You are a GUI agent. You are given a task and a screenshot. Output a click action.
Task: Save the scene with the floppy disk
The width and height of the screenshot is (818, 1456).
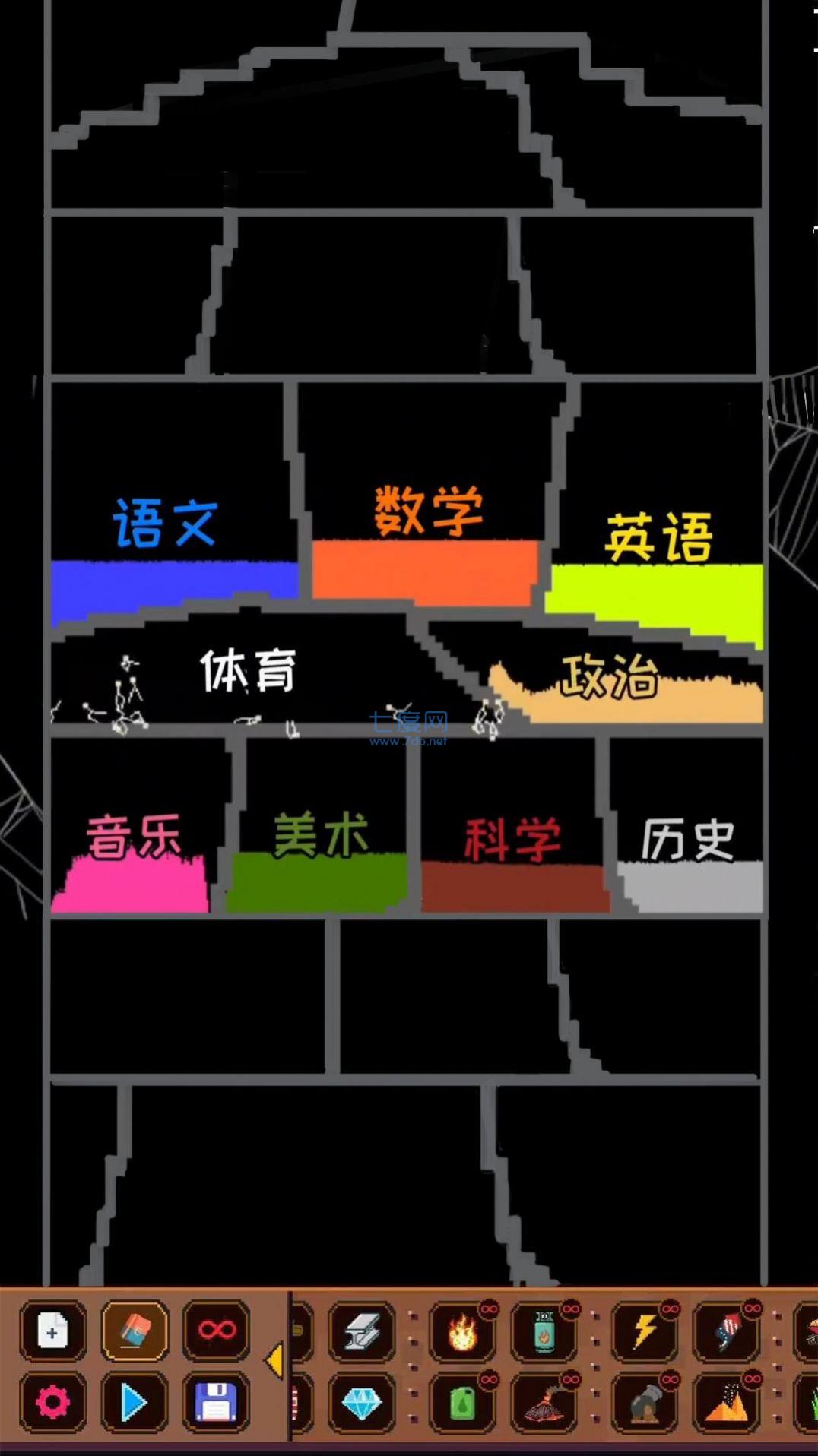(217, 1402)
